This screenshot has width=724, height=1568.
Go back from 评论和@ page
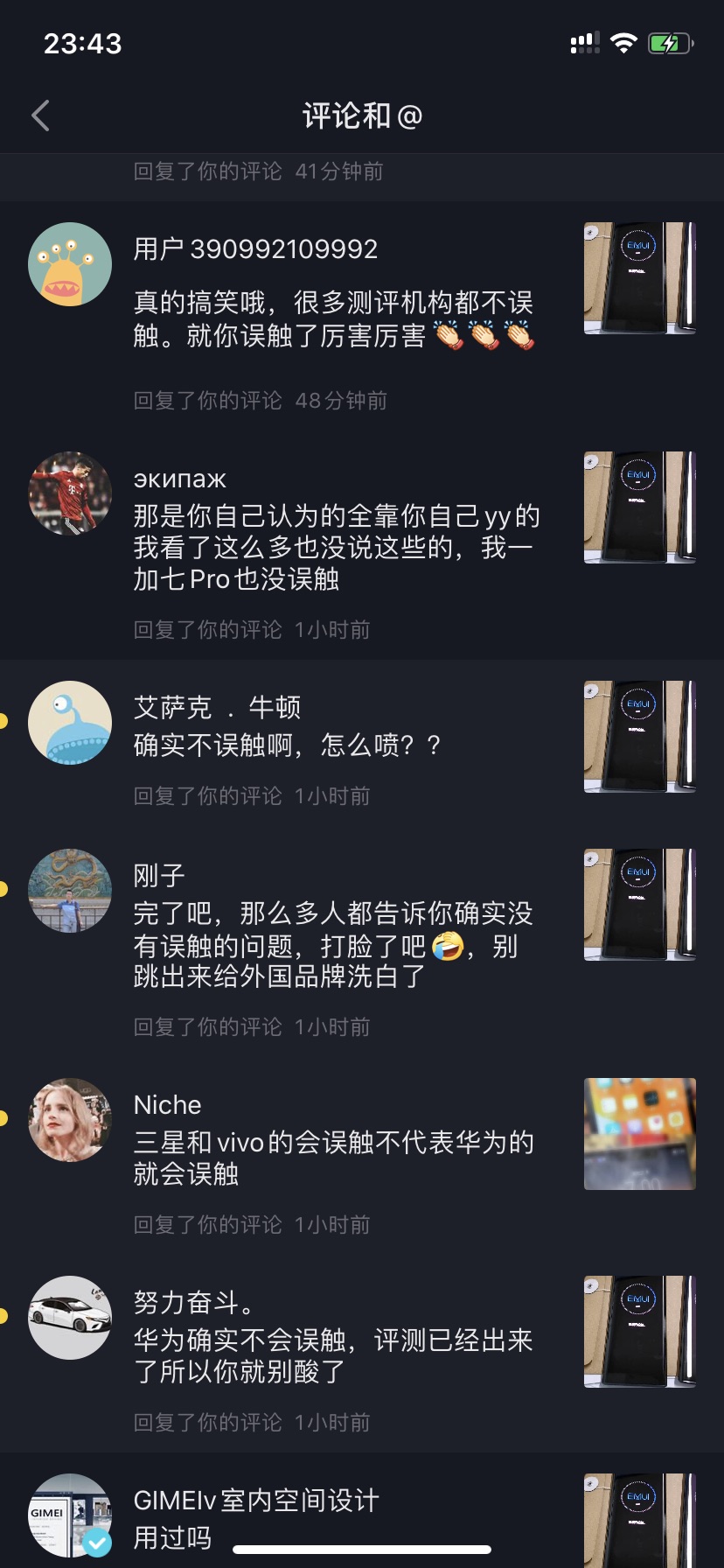coord(41,115)
